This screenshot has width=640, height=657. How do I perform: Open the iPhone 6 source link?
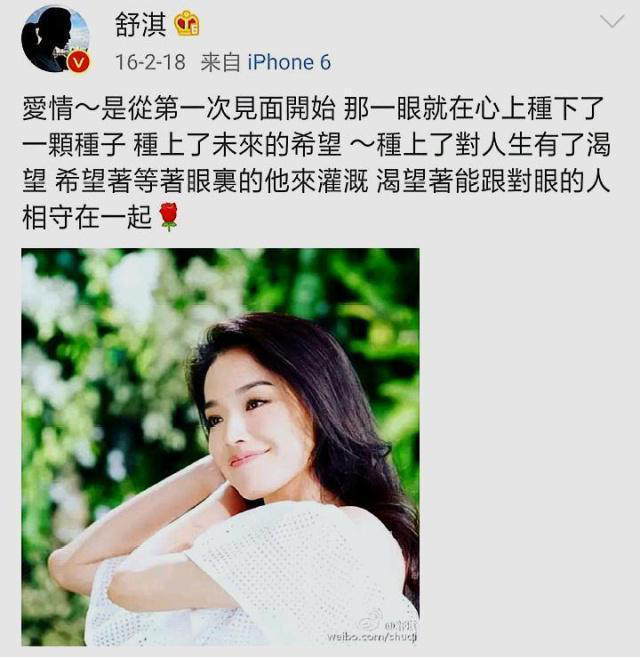coord(288,62)
